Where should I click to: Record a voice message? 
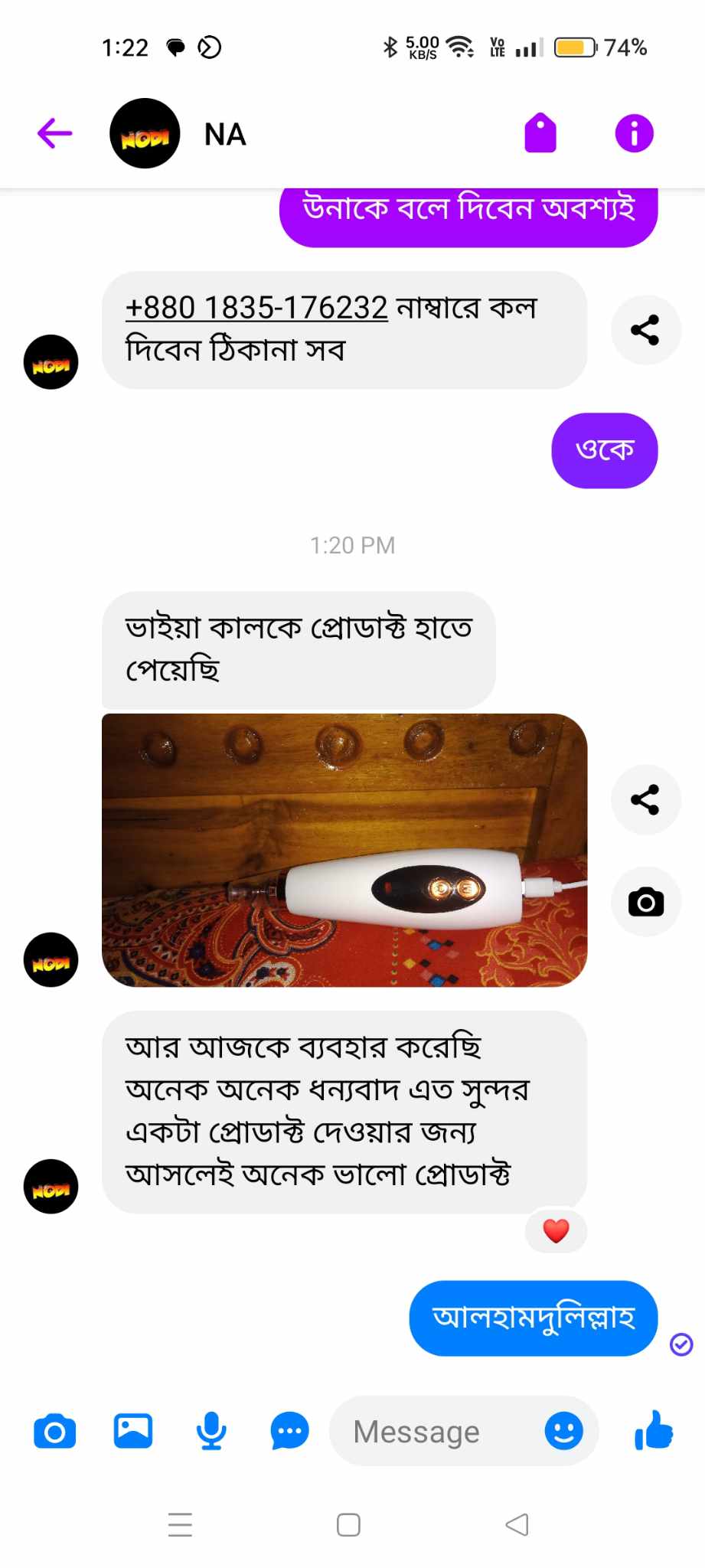[x=211, y=1431]
